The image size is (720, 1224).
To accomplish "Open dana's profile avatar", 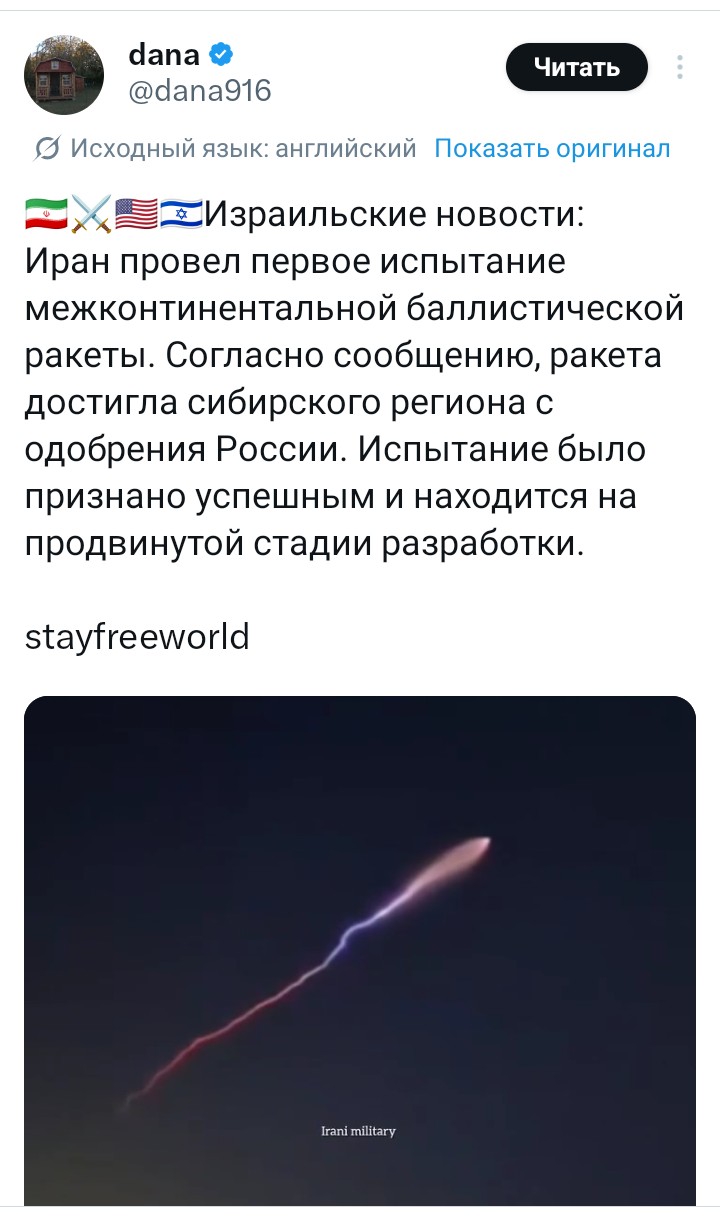I will coord(64,75).
